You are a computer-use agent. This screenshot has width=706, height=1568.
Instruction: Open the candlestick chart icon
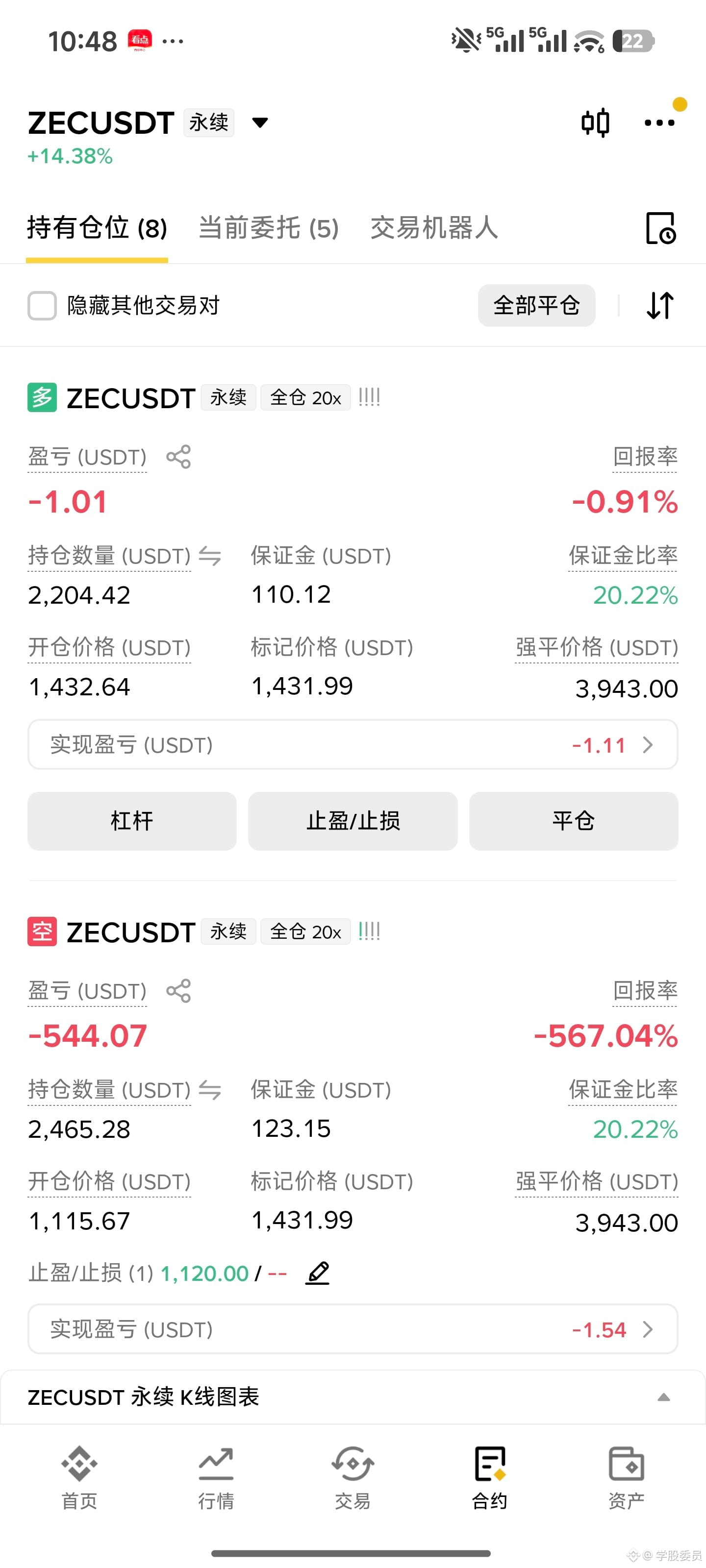(595, 123)
